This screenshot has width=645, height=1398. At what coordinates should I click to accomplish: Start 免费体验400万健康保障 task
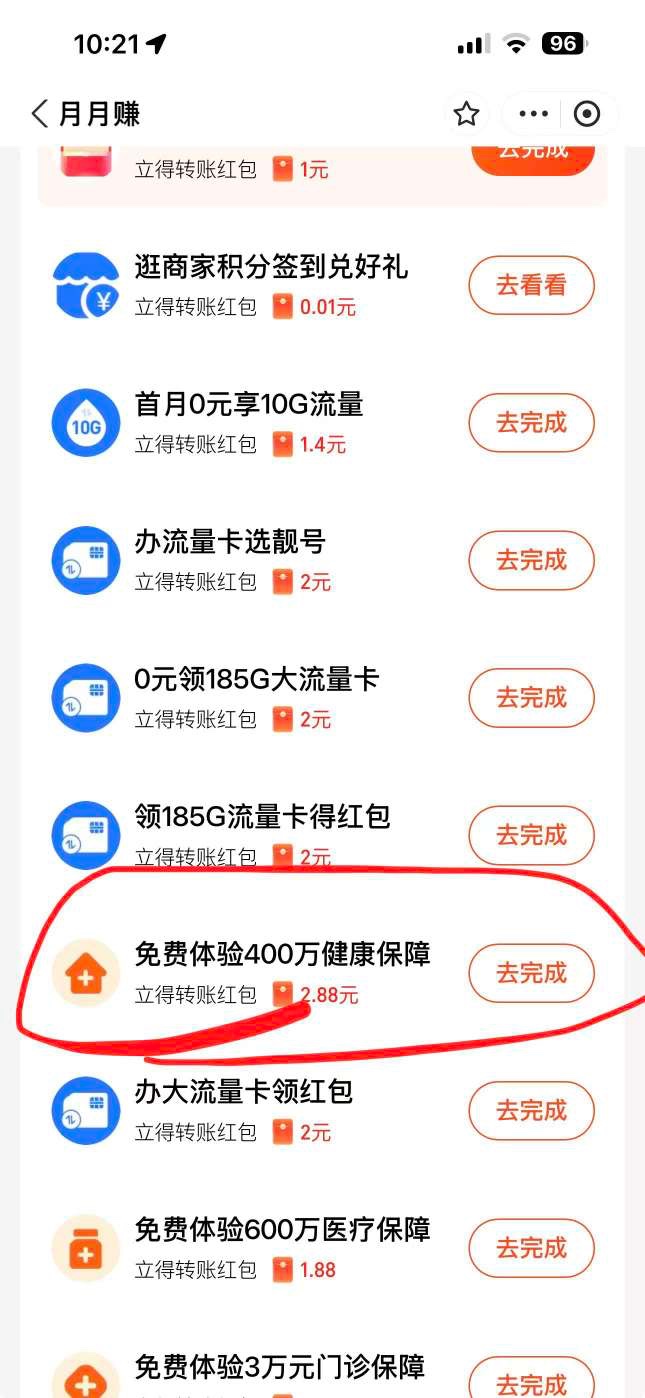click(531, 973)
